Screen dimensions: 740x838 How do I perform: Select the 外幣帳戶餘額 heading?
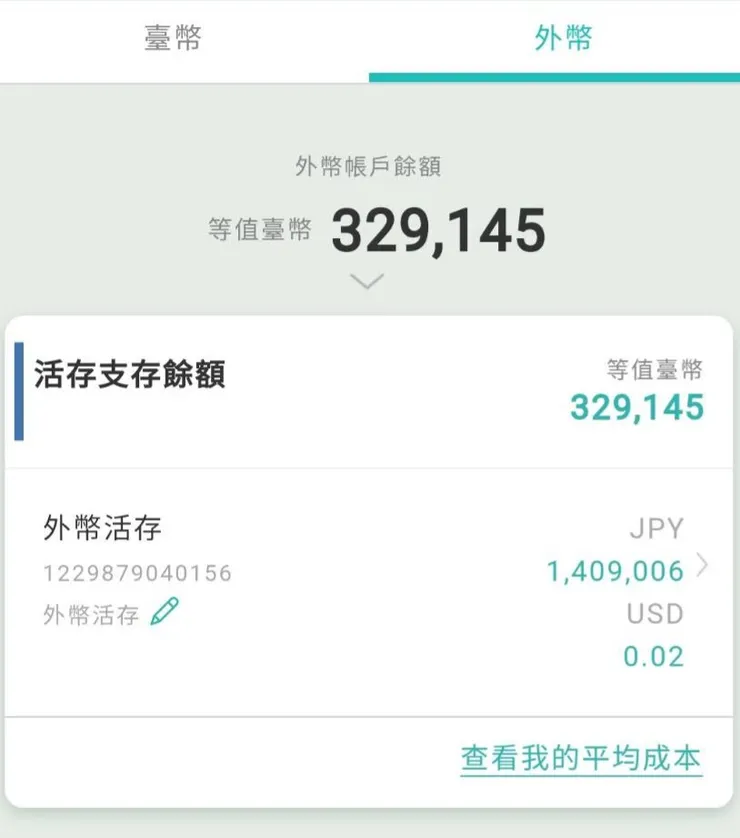pos(369,166)
